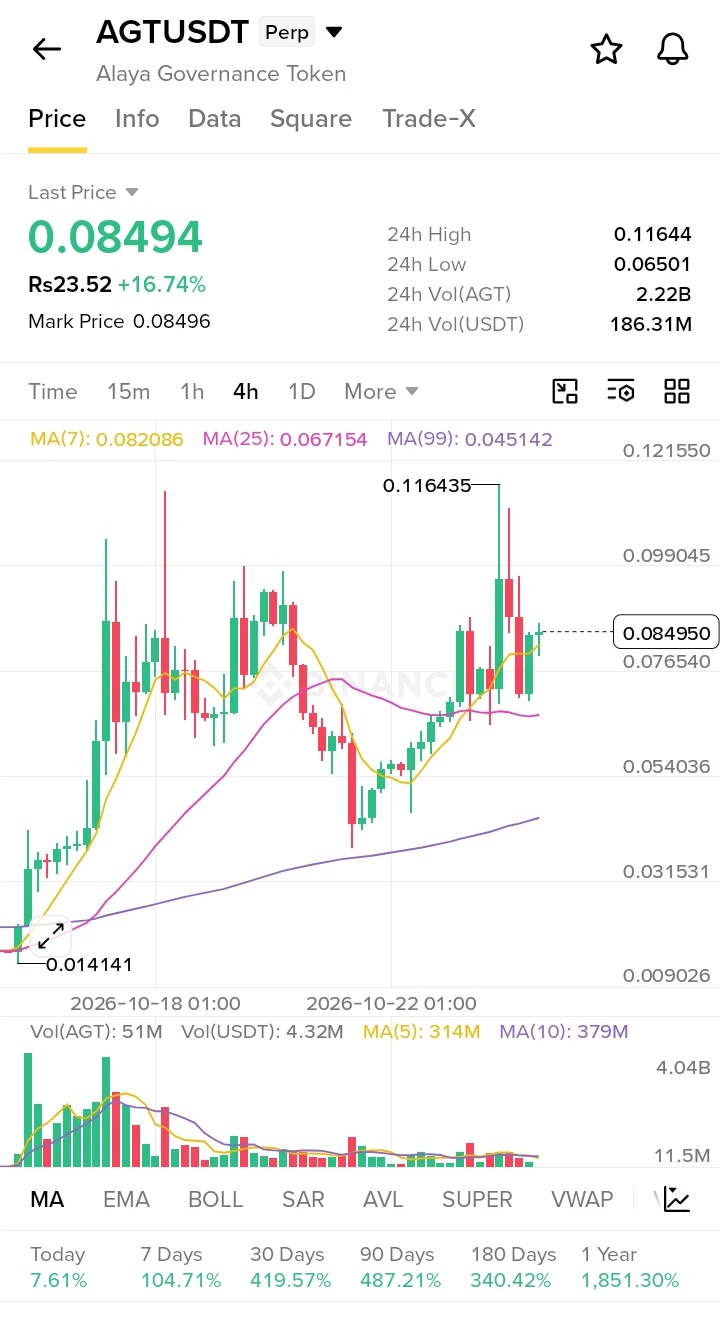Select the 1h chart interval

point(192,391)
